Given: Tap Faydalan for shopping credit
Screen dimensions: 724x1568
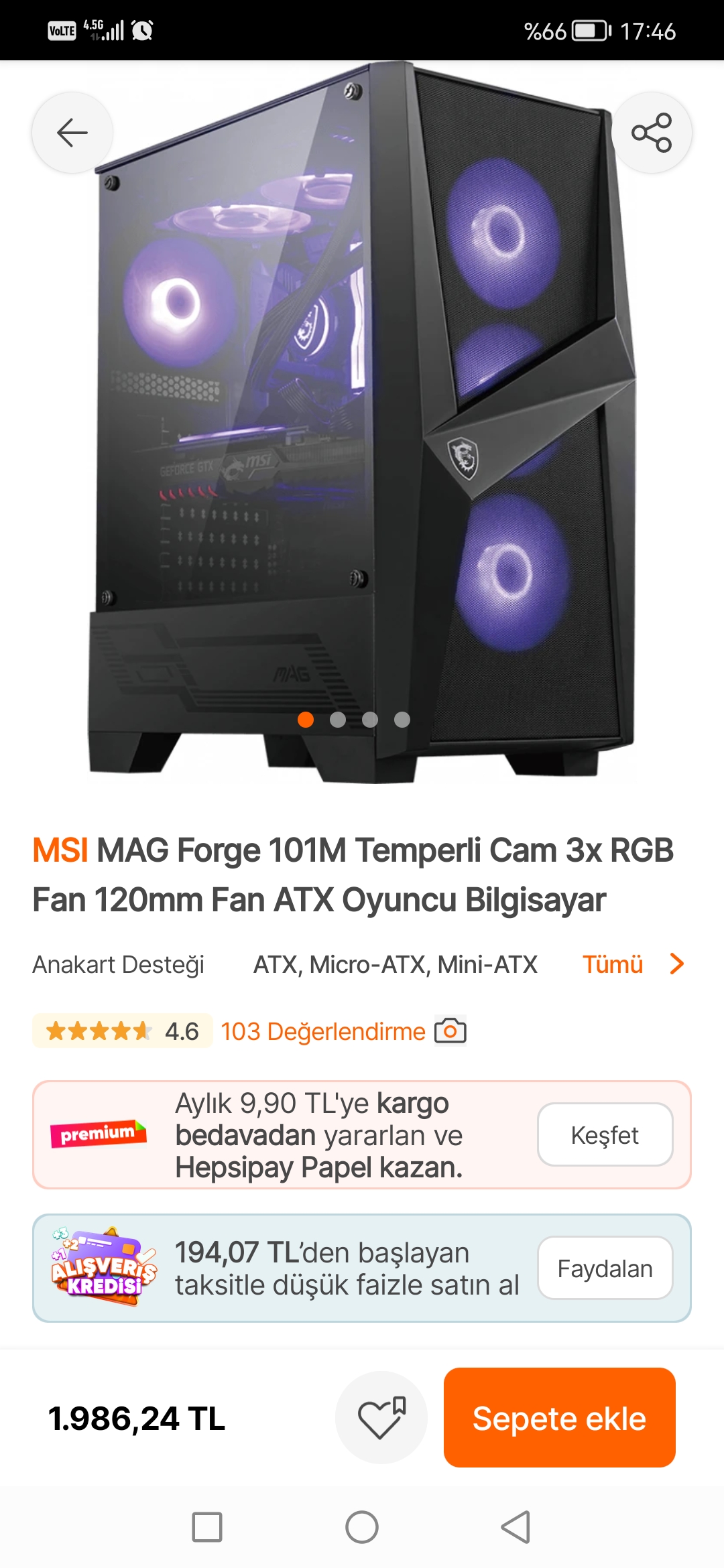Looking at the screenshot, I should click(605, 1268).
